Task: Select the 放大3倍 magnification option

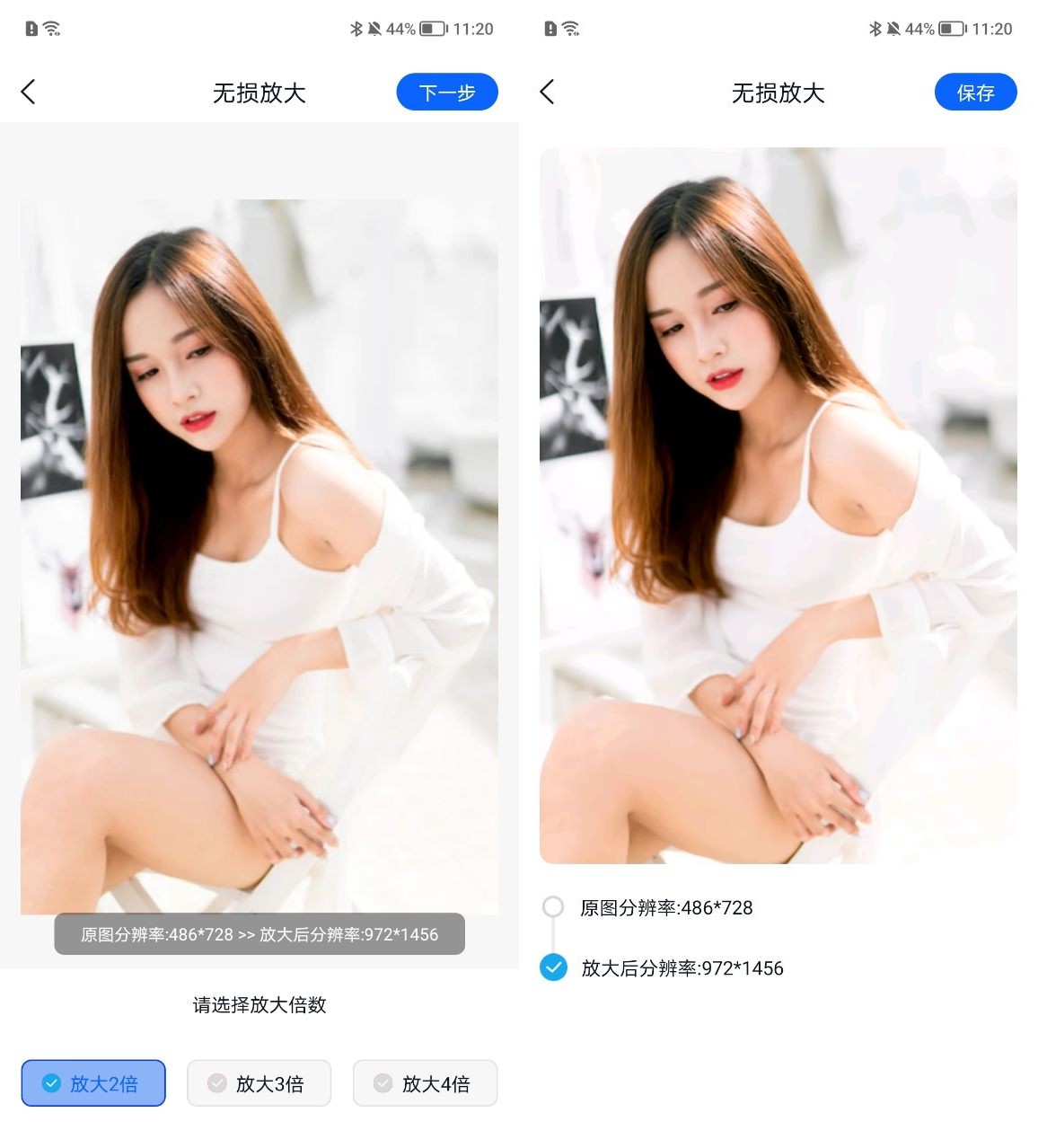Action: click(x=259, y=1083)
